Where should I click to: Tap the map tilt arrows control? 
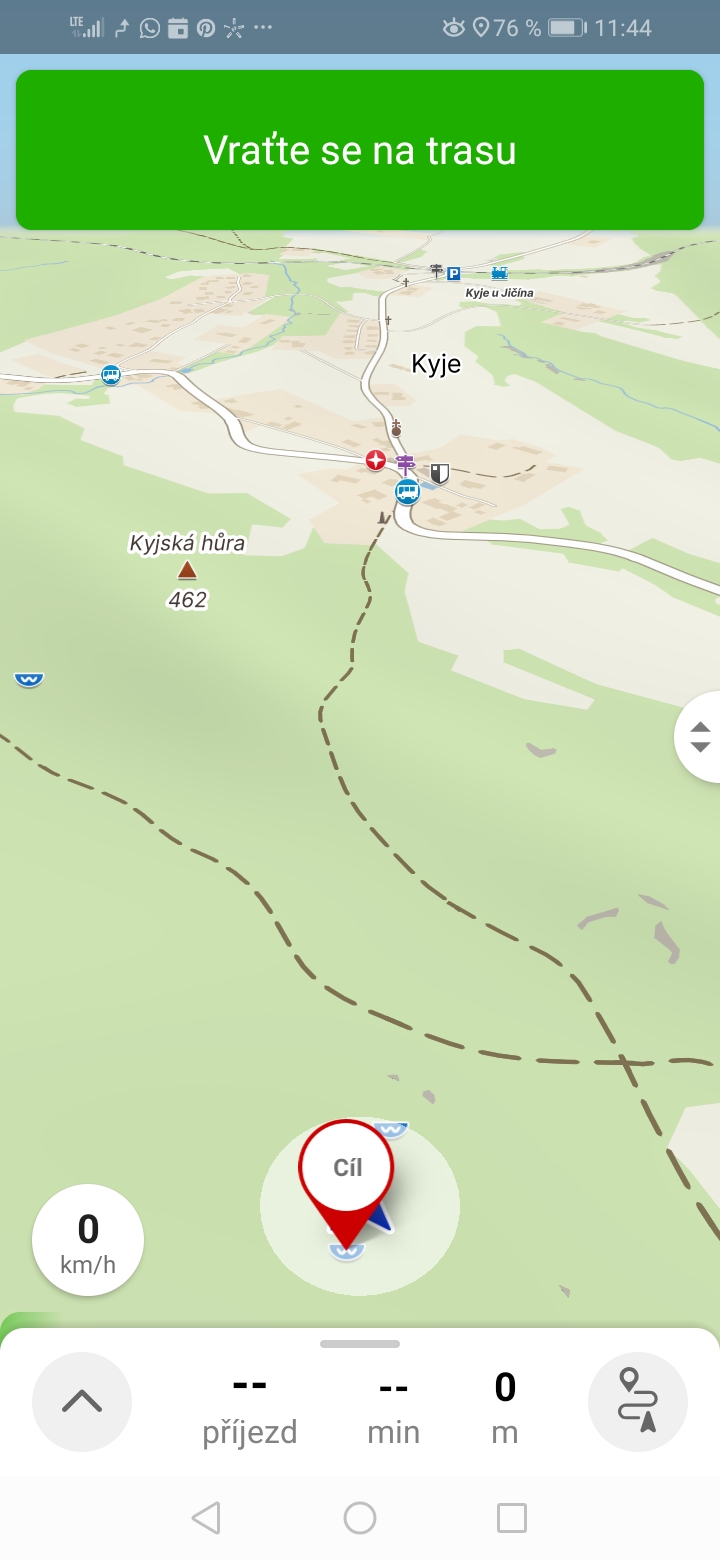[x=699, y=736]
